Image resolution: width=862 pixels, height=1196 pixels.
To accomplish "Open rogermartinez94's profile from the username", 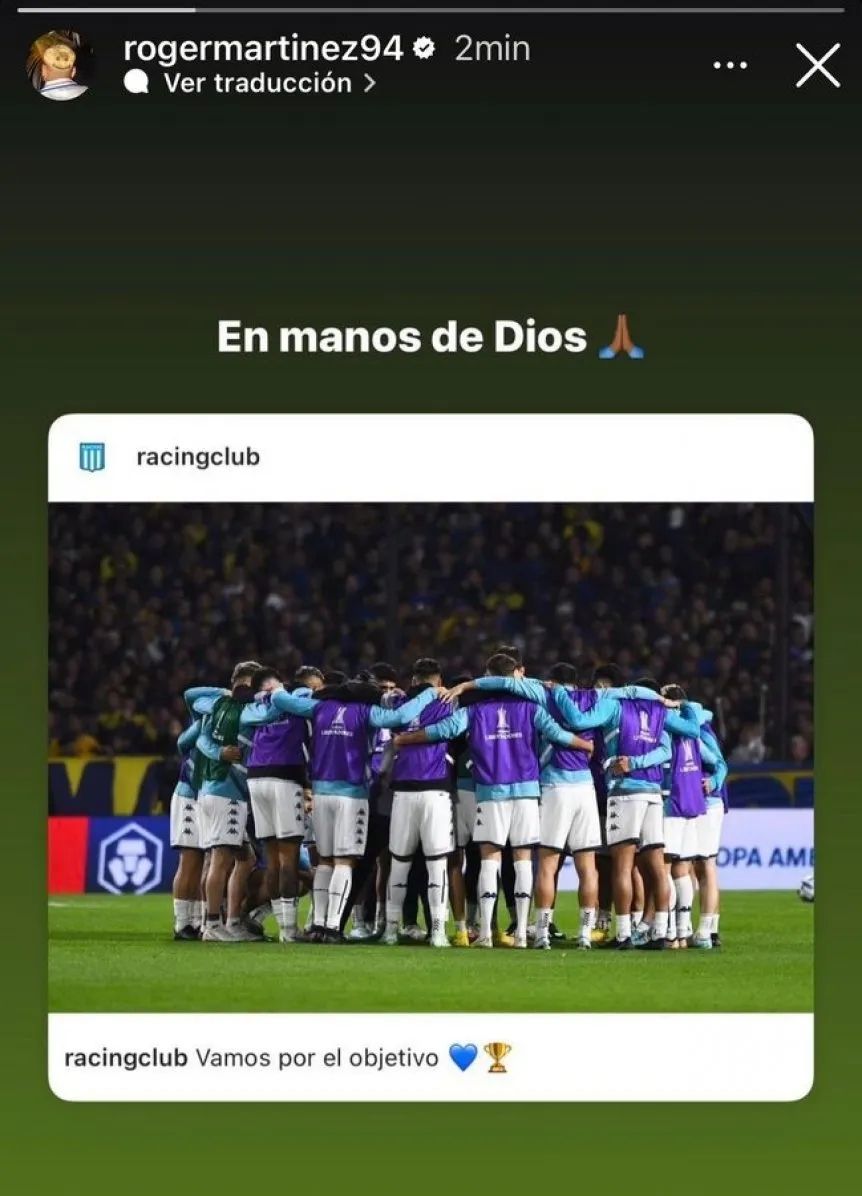I will (x=263, y=48).
